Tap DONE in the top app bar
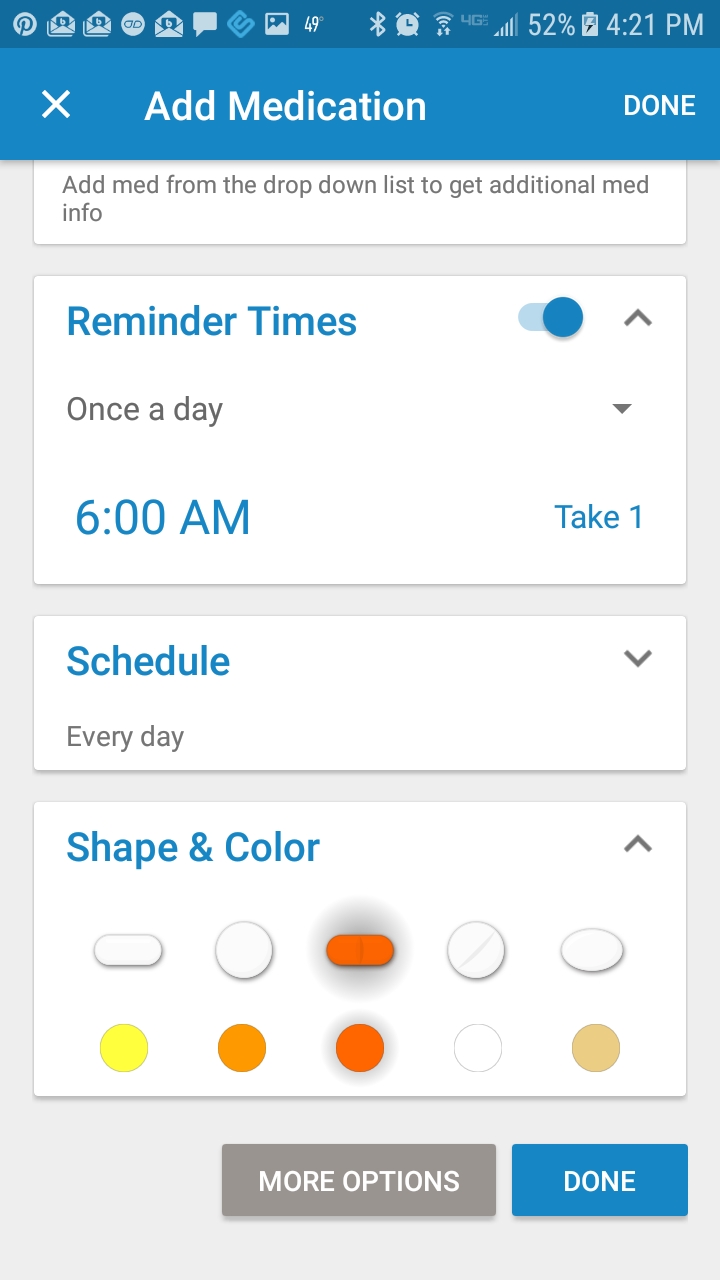720x1280 pixels. [x=659, y=106]
